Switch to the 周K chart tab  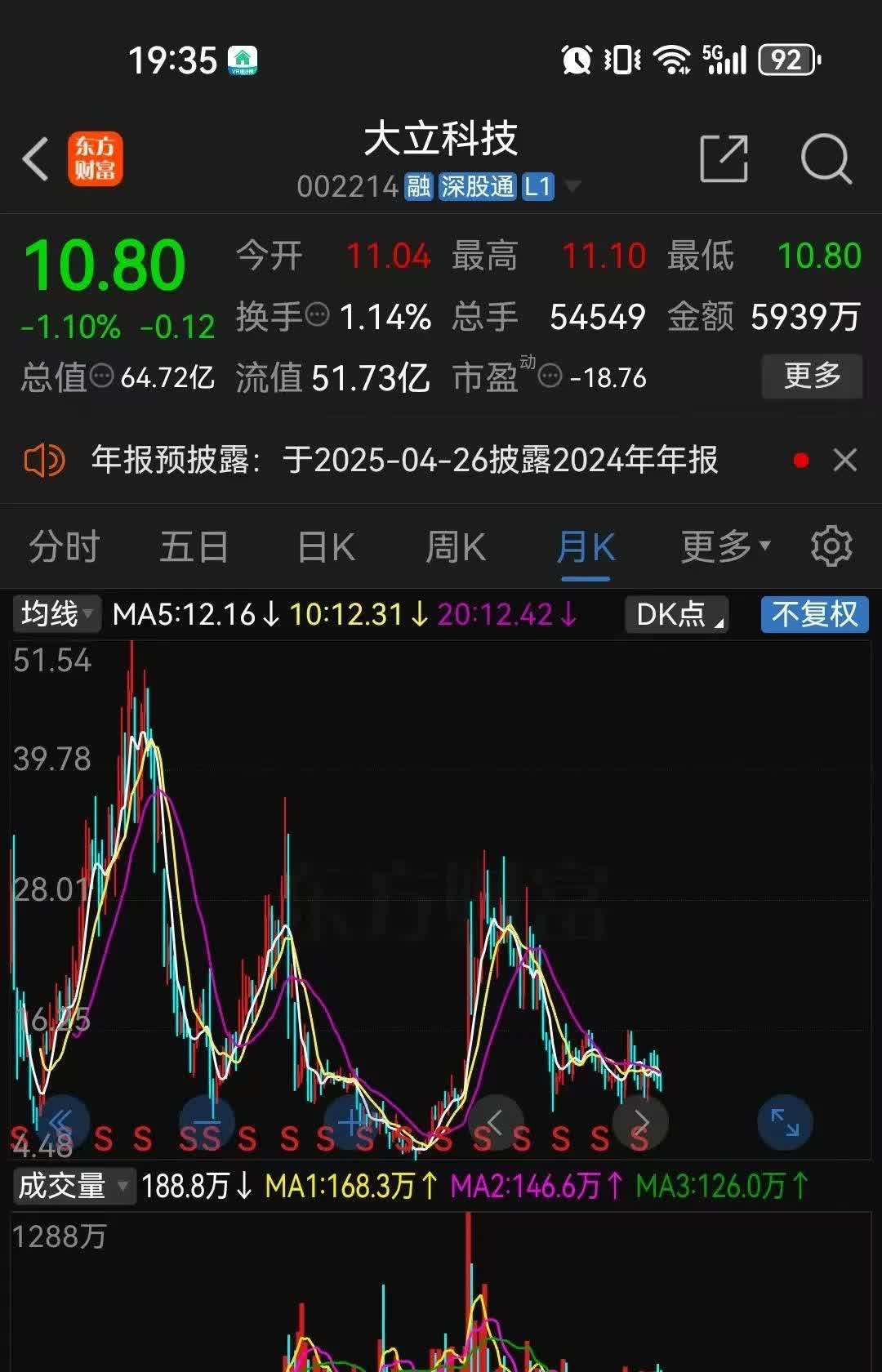click(455, 546)
